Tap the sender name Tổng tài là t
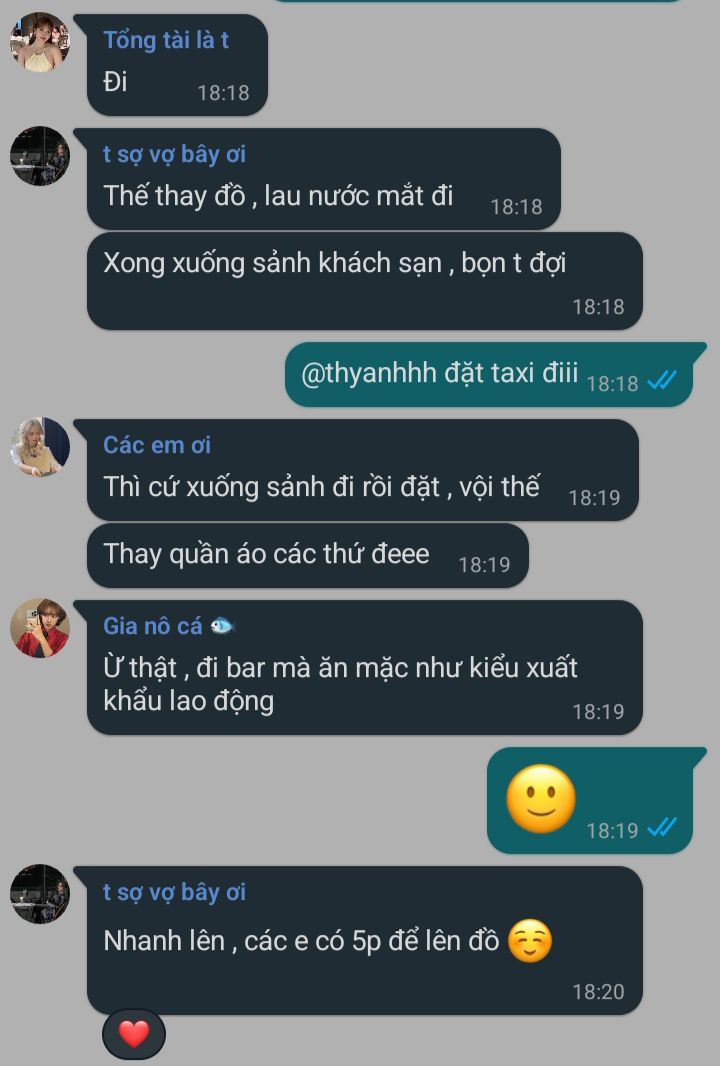 click(166, 40)
